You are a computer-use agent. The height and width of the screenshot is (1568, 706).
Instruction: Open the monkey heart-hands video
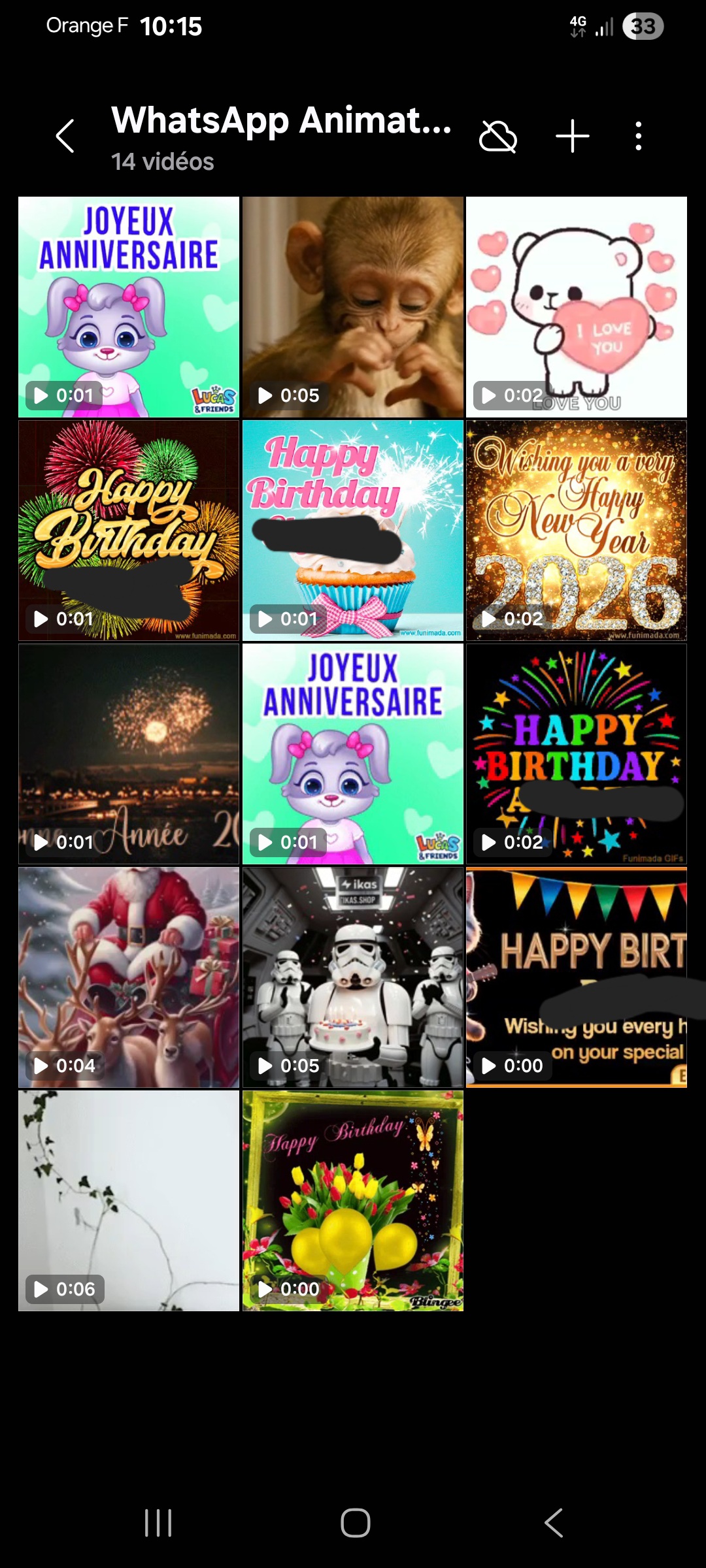point(352,307)
